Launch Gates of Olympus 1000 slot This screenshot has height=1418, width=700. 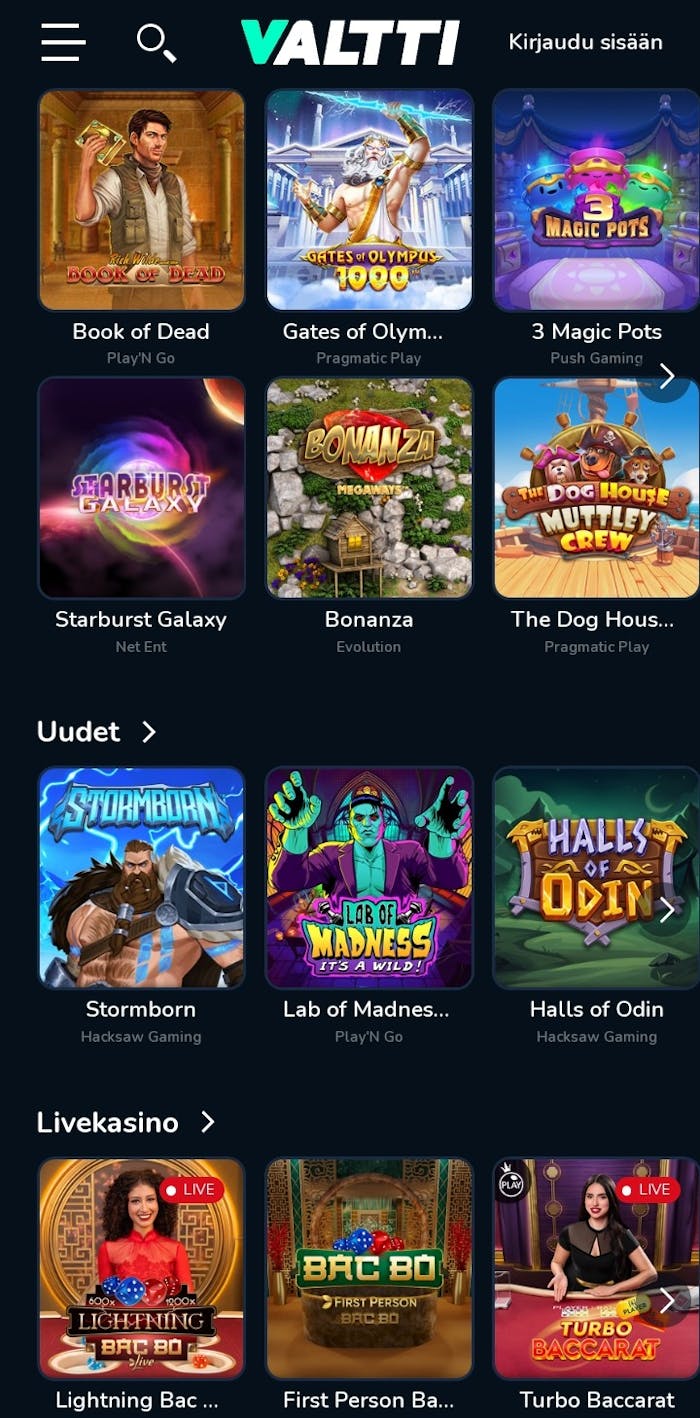(x=369, y=200)
